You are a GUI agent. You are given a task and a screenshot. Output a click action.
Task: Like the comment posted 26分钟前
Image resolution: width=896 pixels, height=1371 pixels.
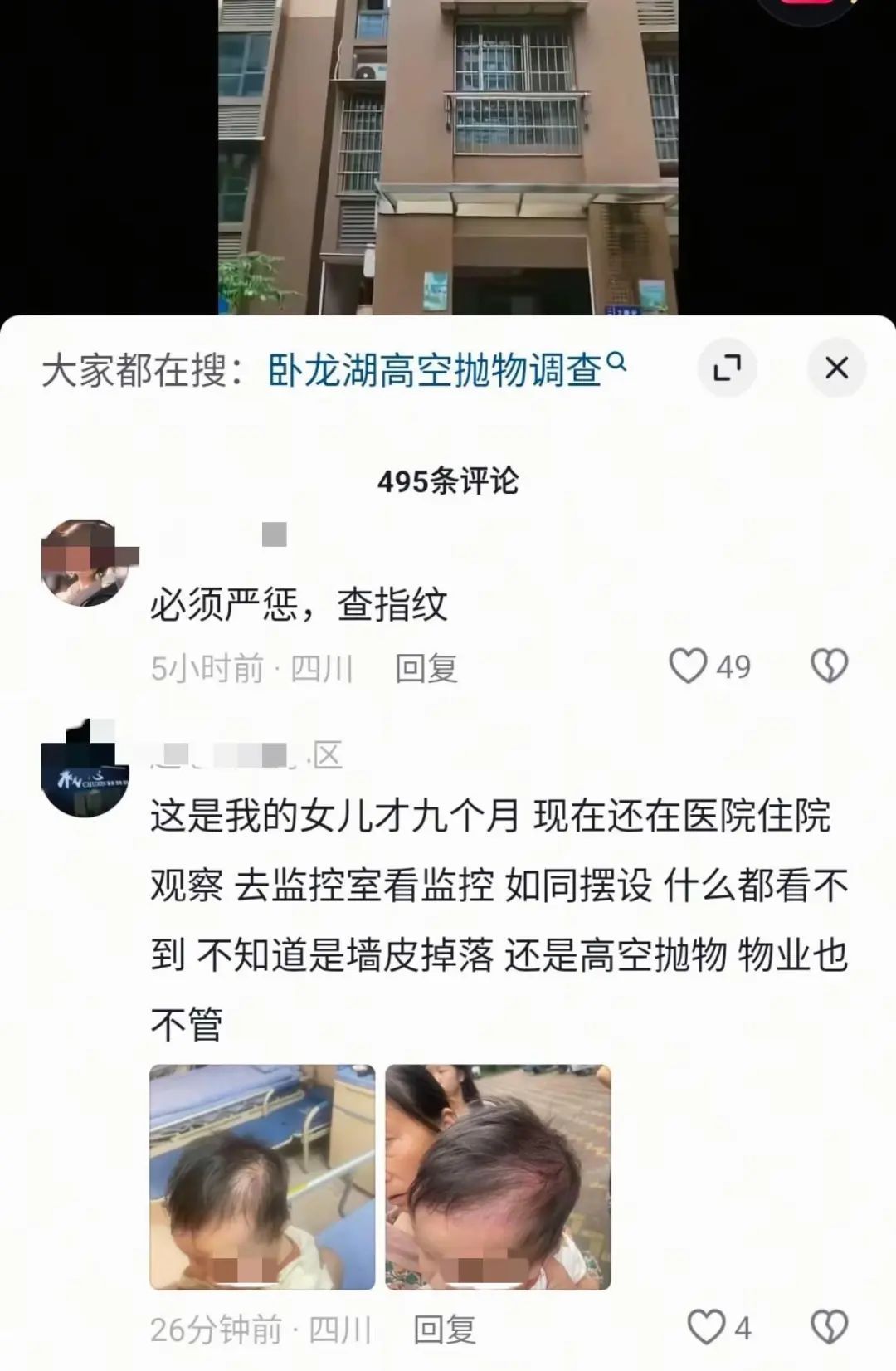pos(707,1327)
